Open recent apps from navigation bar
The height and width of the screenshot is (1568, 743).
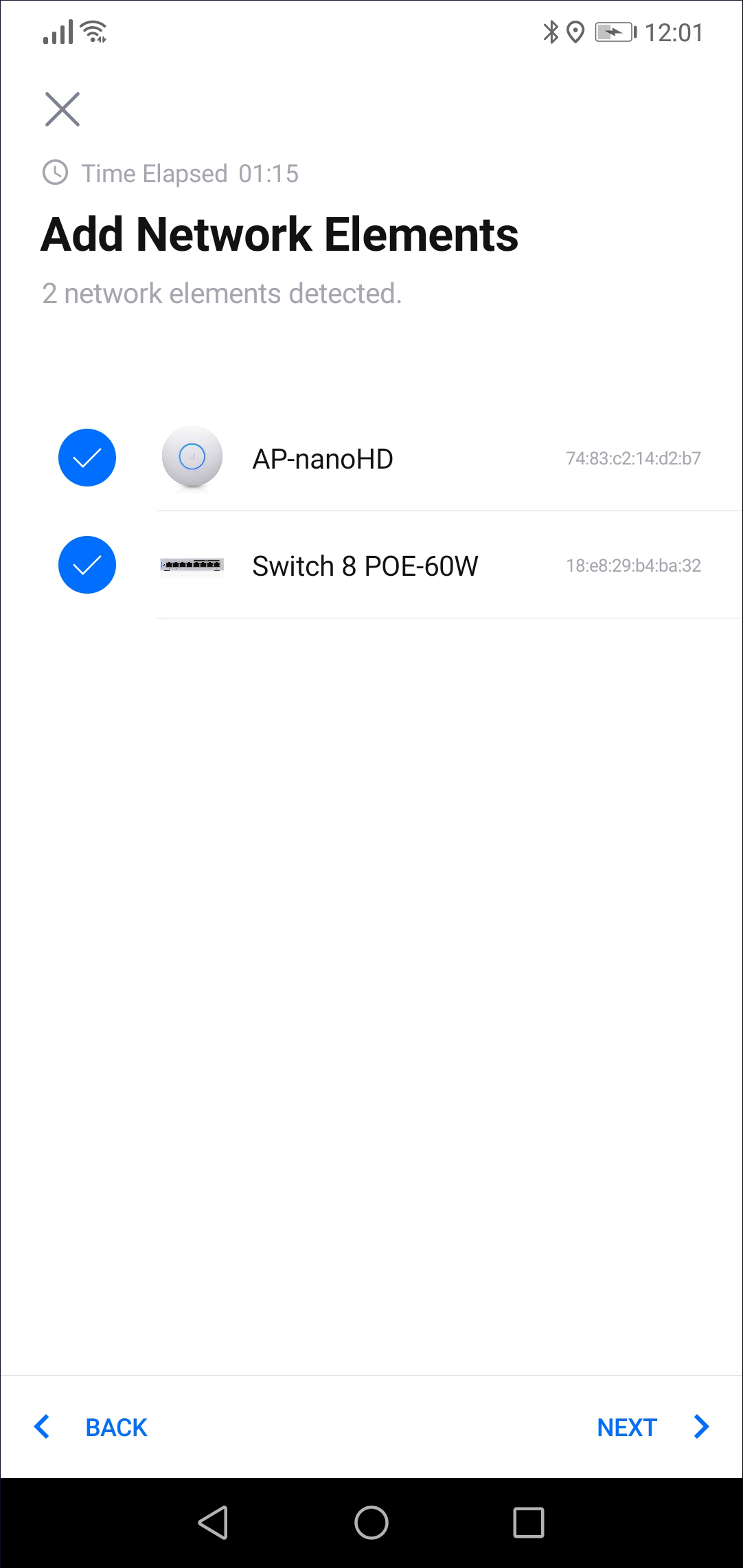tap(529, 1523)
